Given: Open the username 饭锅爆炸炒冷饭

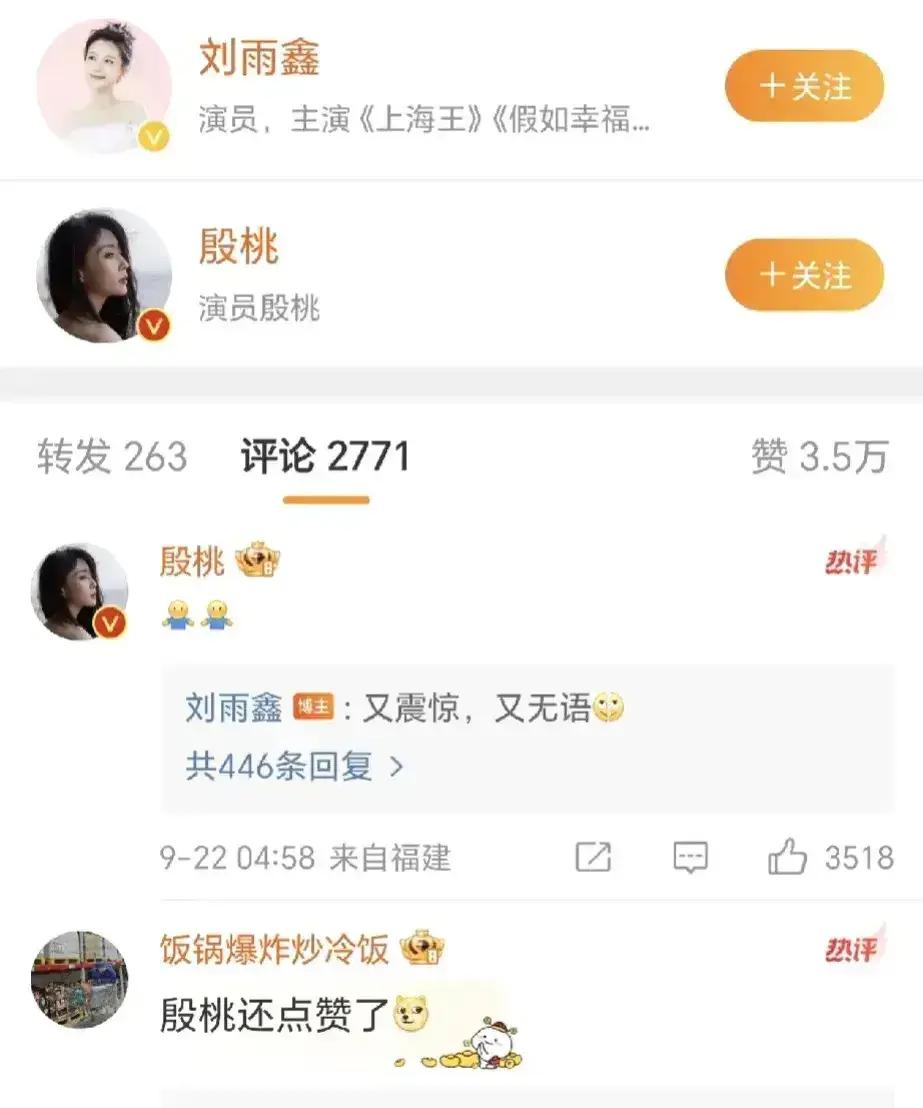Looking at the screenshot, I should (274, 949).
